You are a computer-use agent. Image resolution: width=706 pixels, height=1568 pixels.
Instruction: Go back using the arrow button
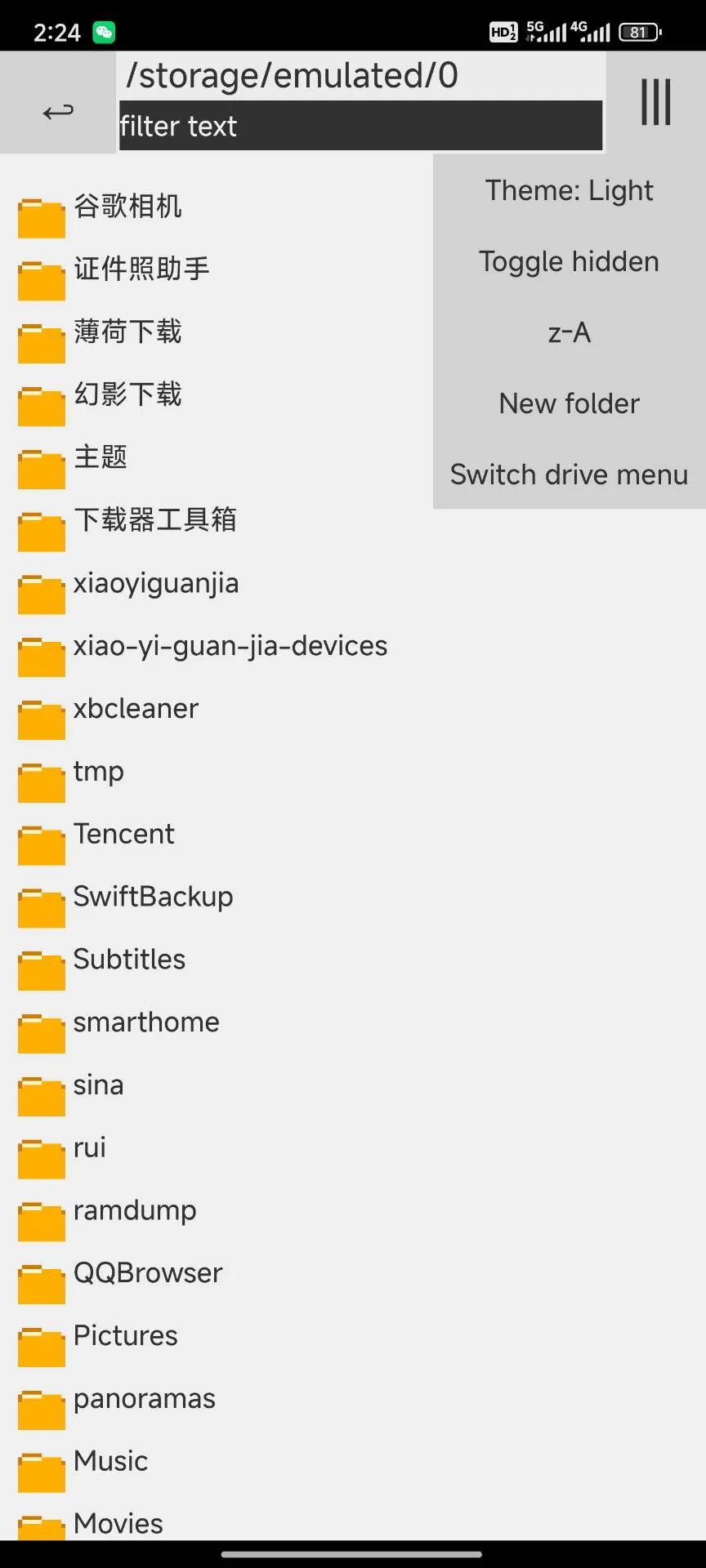[x=57, y=111]
